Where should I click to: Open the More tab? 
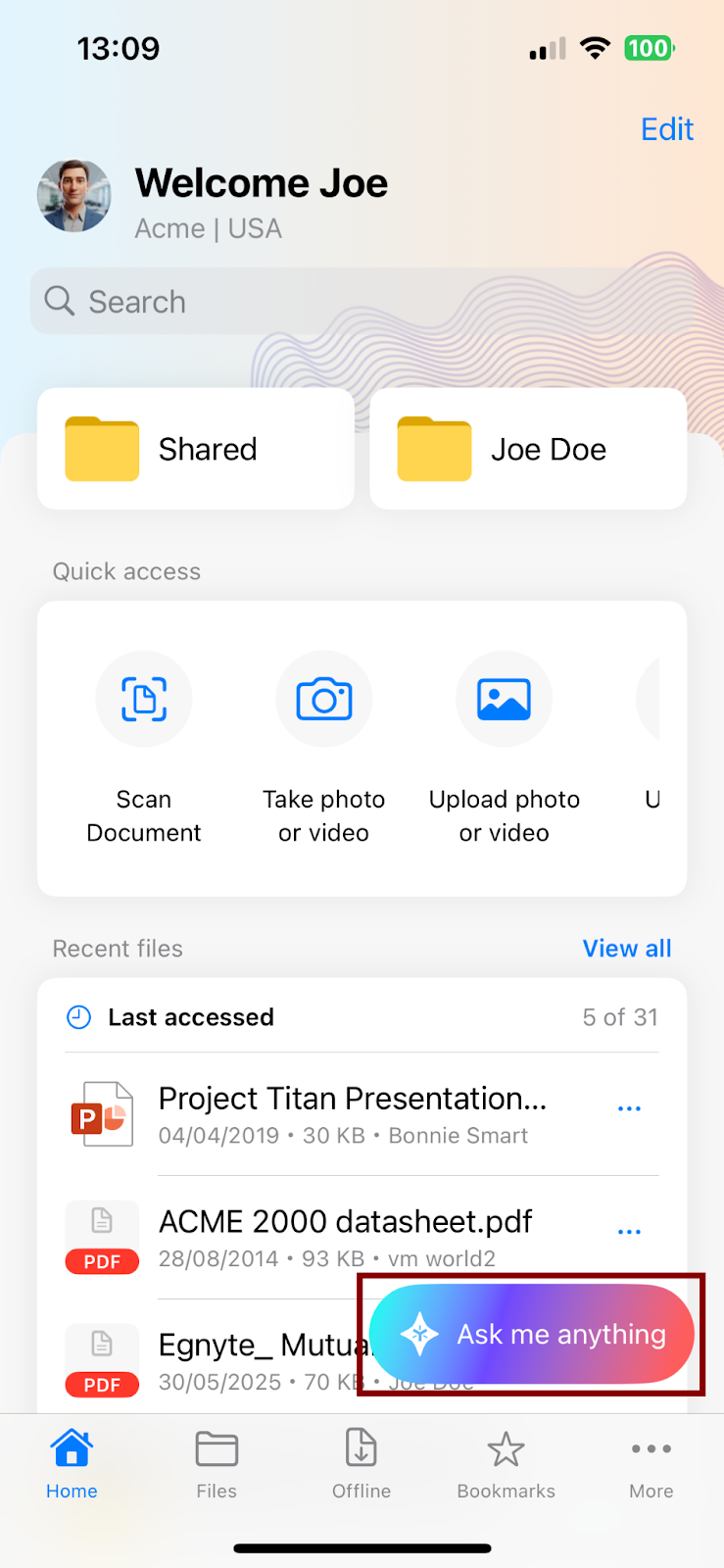point(651,1464)
